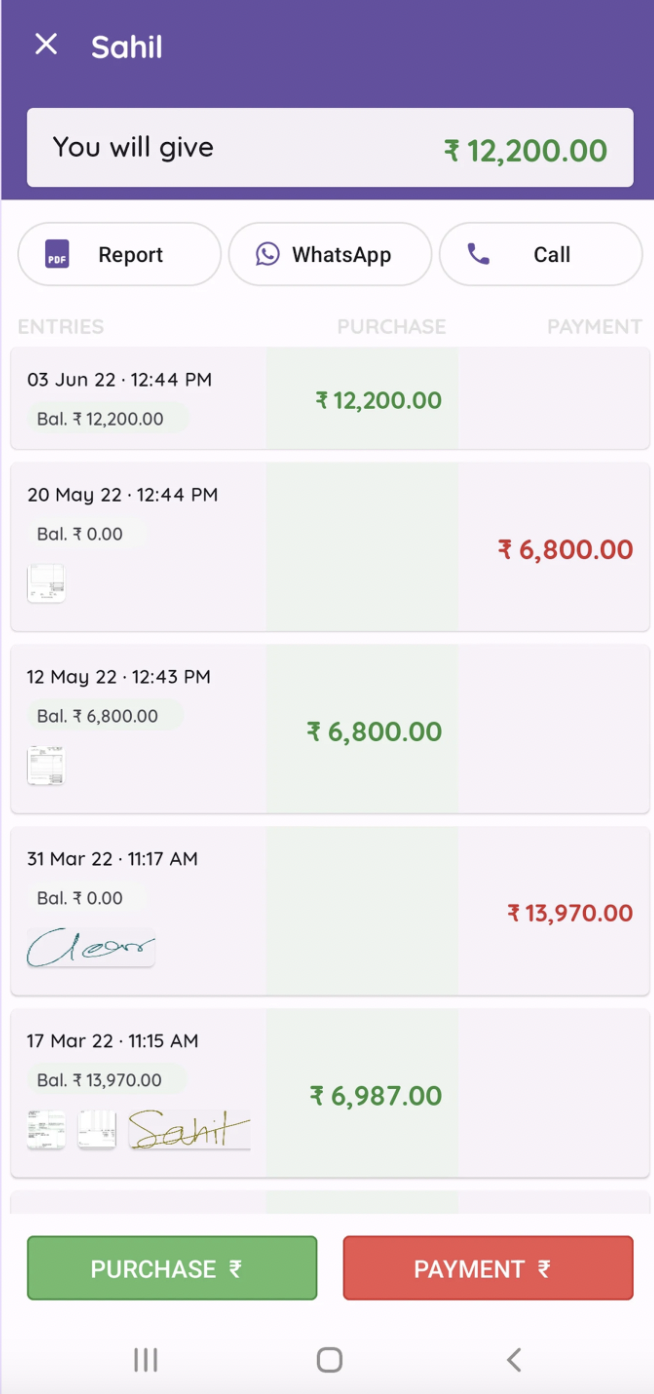Open the 17 Mar 22 purchase entry
Viewport: 654px width, 1394px height.
(330, 1093)
